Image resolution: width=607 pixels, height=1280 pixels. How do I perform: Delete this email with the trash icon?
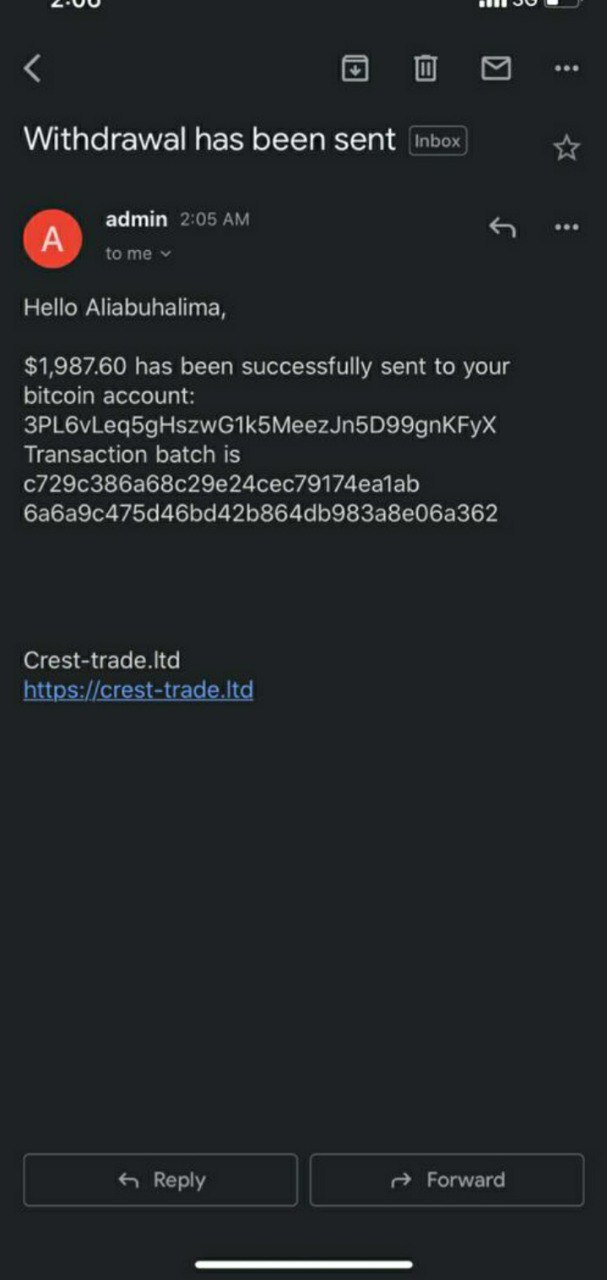426,68
